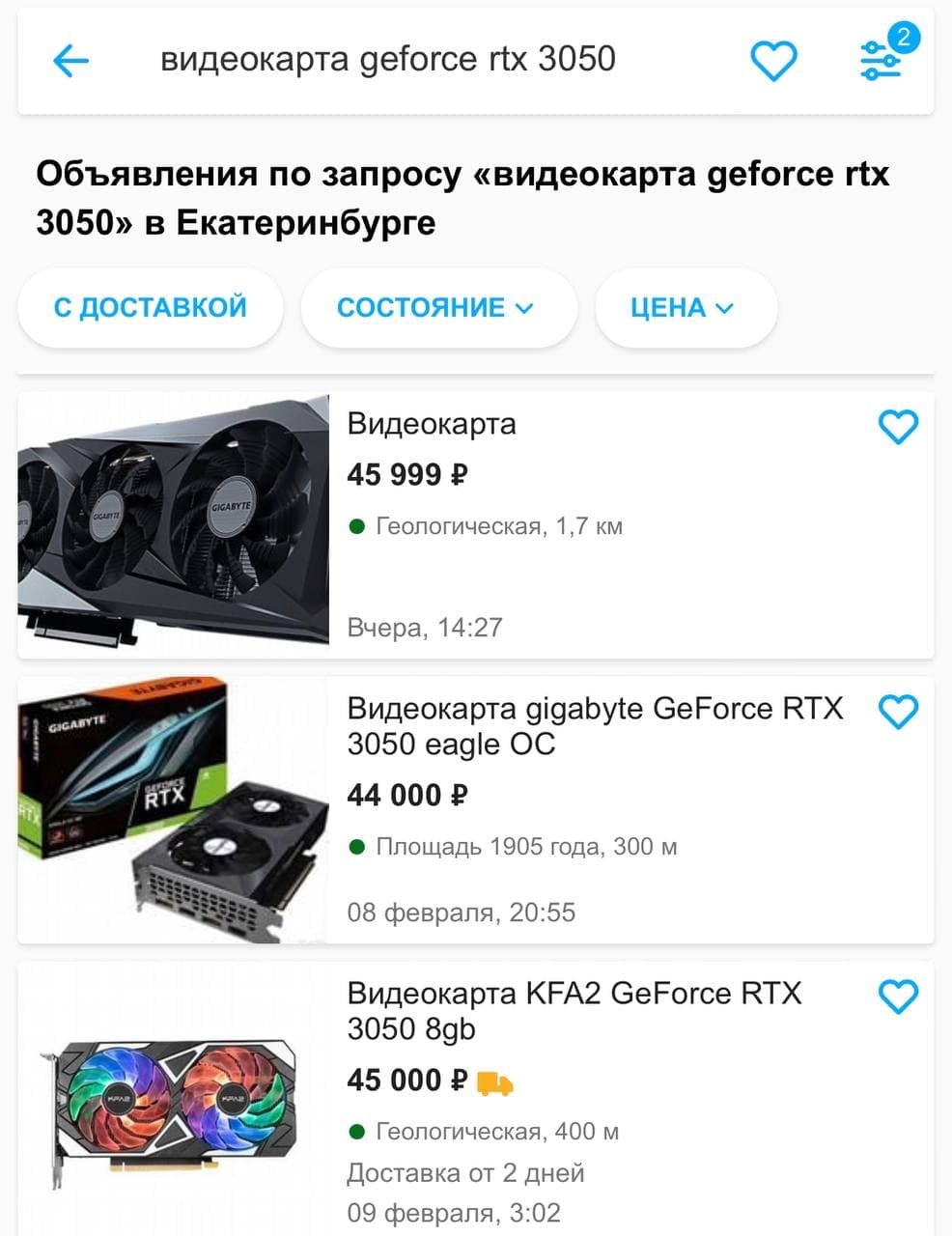Open the KFA2 GeForce RTX 3050 8gb listing
Screen dimensions: 952x1236
click(574, 1010)
